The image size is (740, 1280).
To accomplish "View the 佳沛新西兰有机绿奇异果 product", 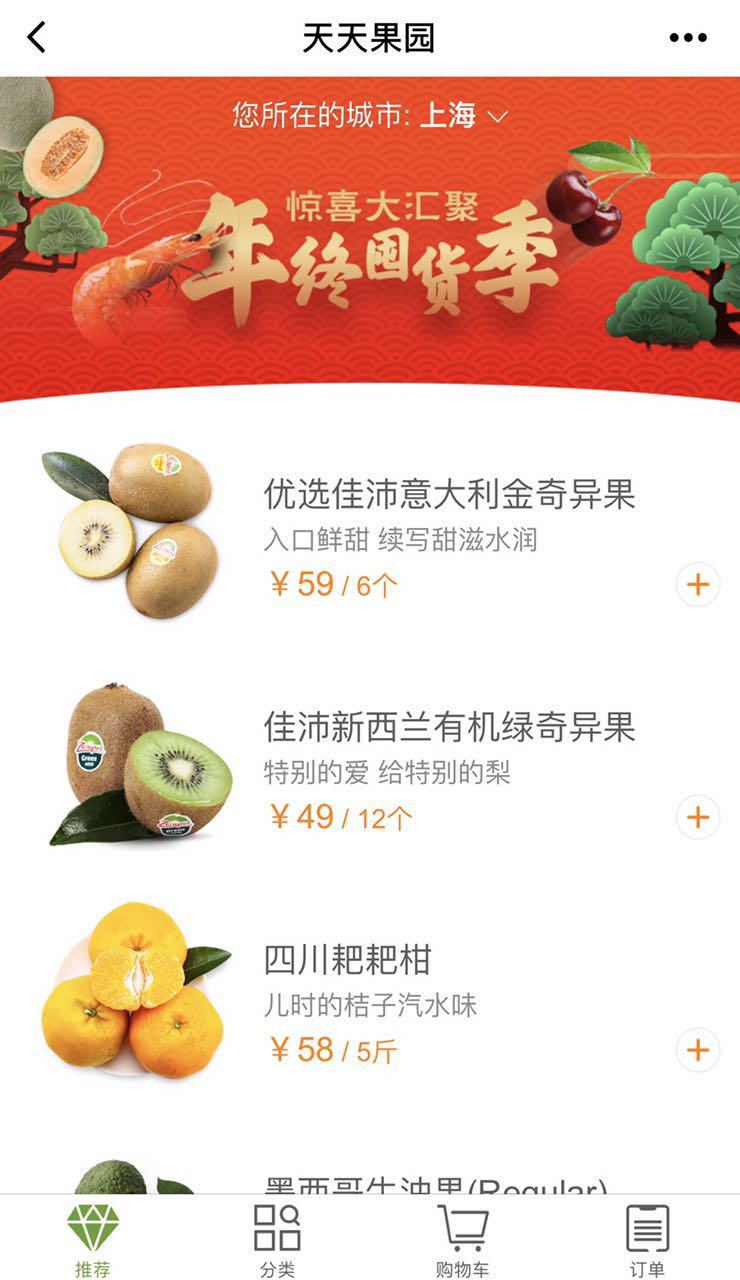I will (x=449, y=727).
